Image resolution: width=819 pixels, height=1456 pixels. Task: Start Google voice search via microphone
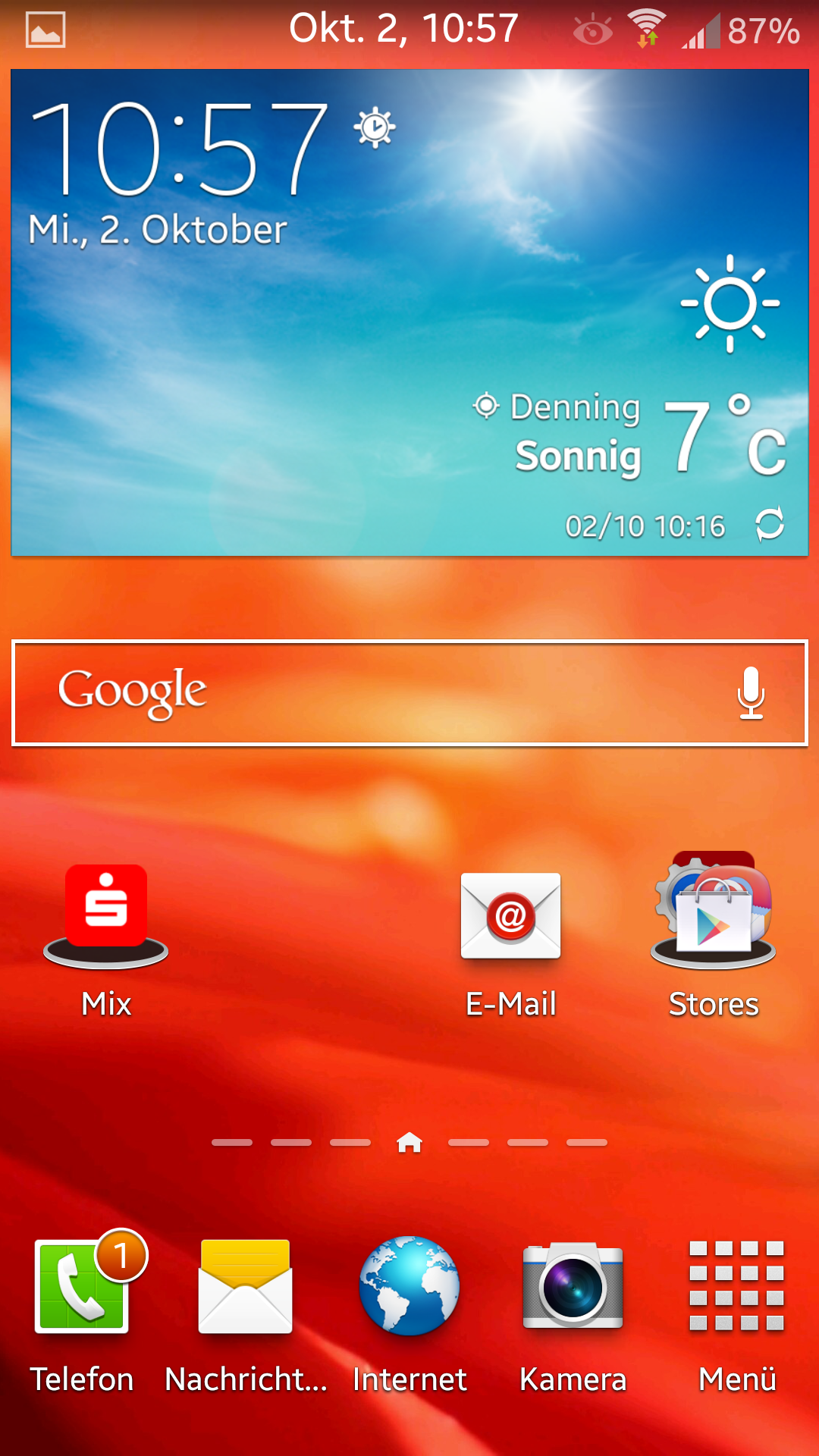pyautogui.click(x=751, y=692)
